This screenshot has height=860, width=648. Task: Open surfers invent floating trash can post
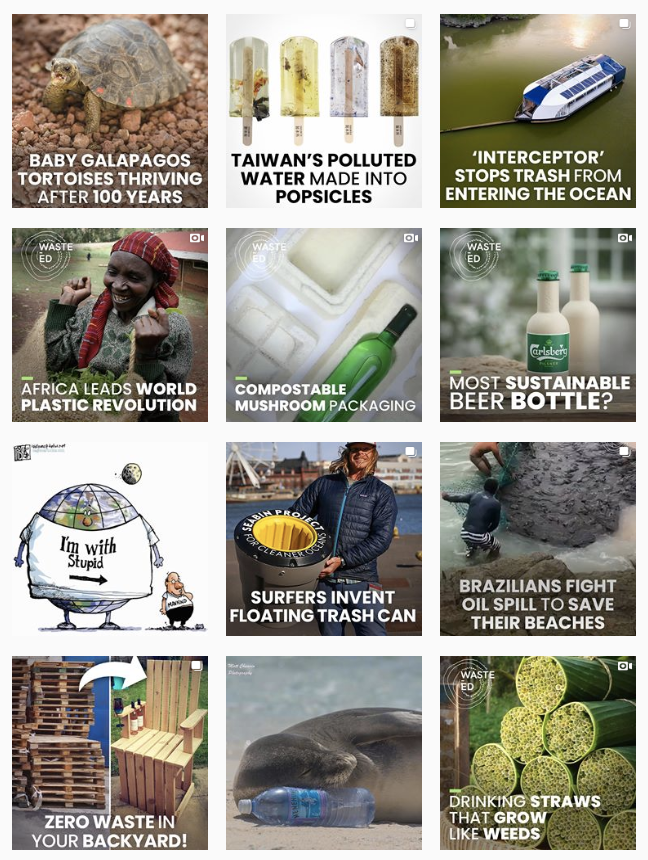coord(324,539)
